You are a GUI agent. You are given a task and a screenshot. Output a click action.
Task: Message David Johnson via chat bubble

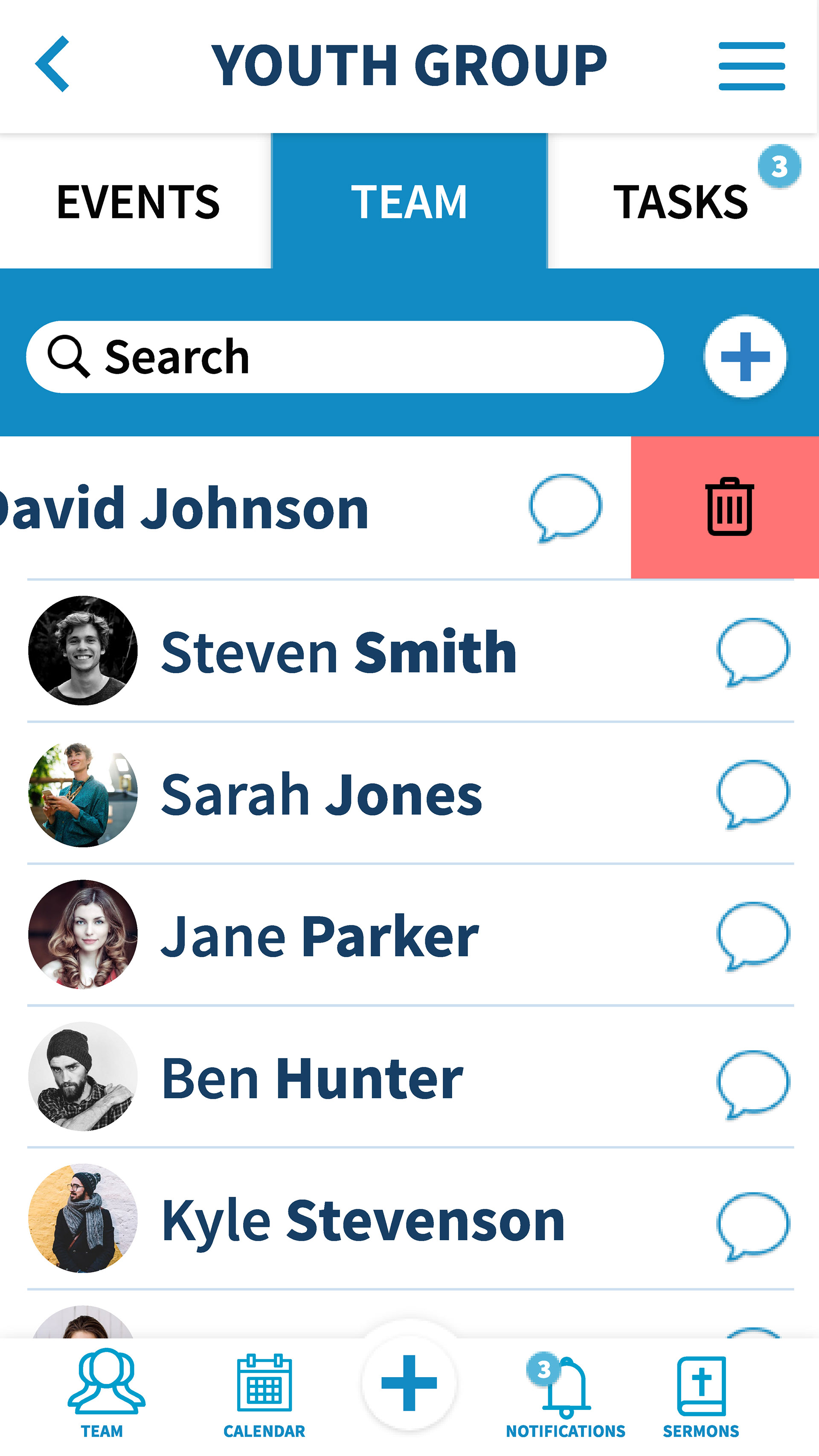tap(565, 507)
